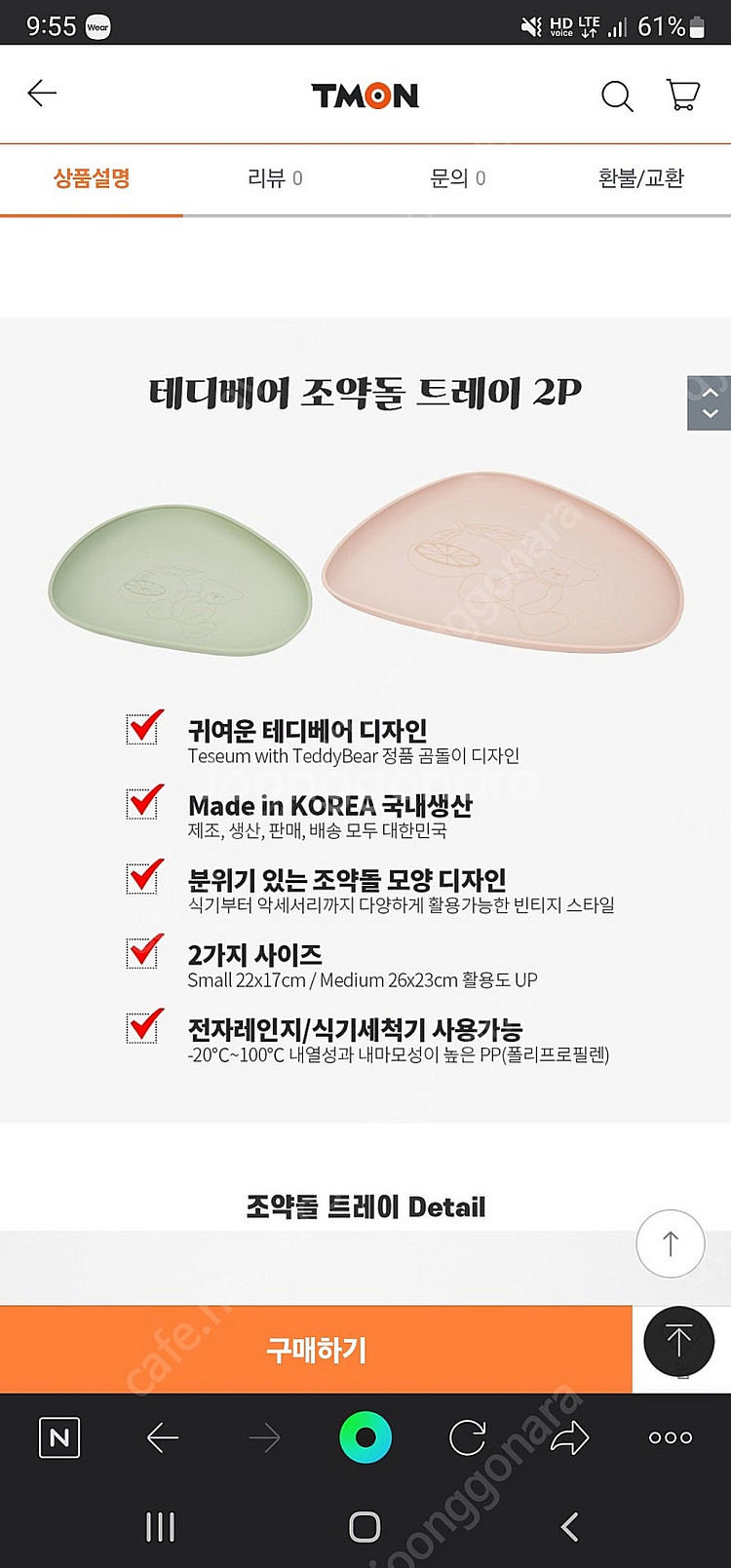Open the Naver N home button
Viewport: 731px width, 1568px height.
[x=59, y=1437]
